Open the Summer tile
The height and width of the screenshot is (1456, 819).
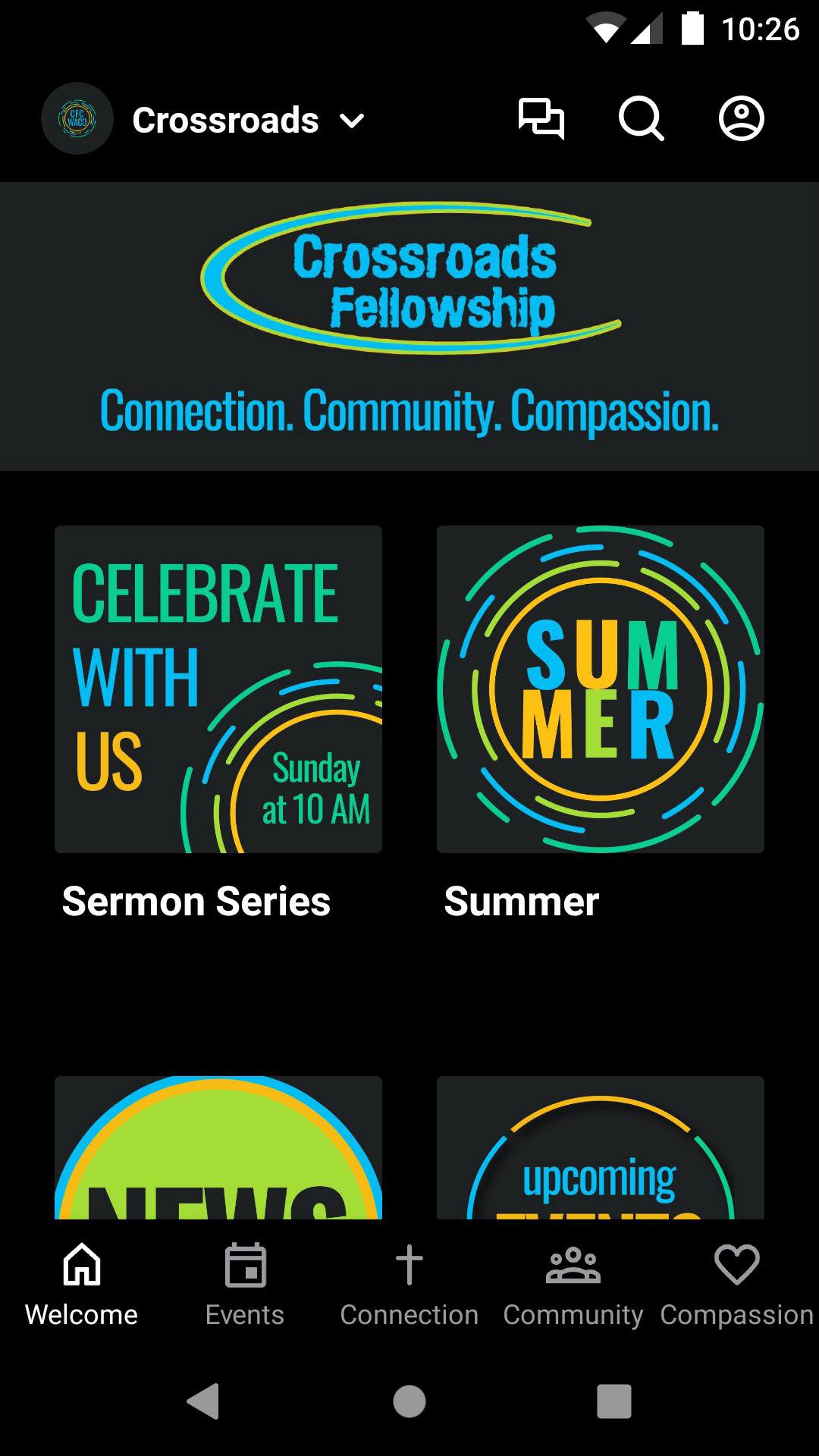(x=600, y=689)
